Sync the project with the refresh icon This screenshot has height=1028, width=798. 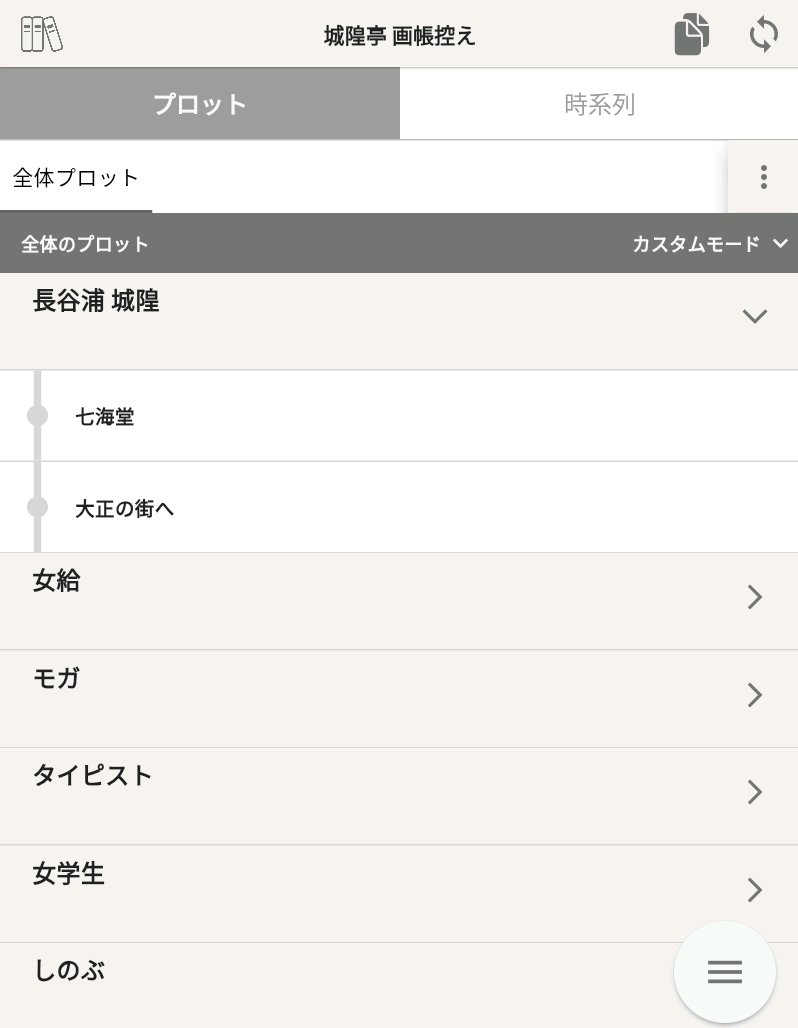(x=763, y=34)
